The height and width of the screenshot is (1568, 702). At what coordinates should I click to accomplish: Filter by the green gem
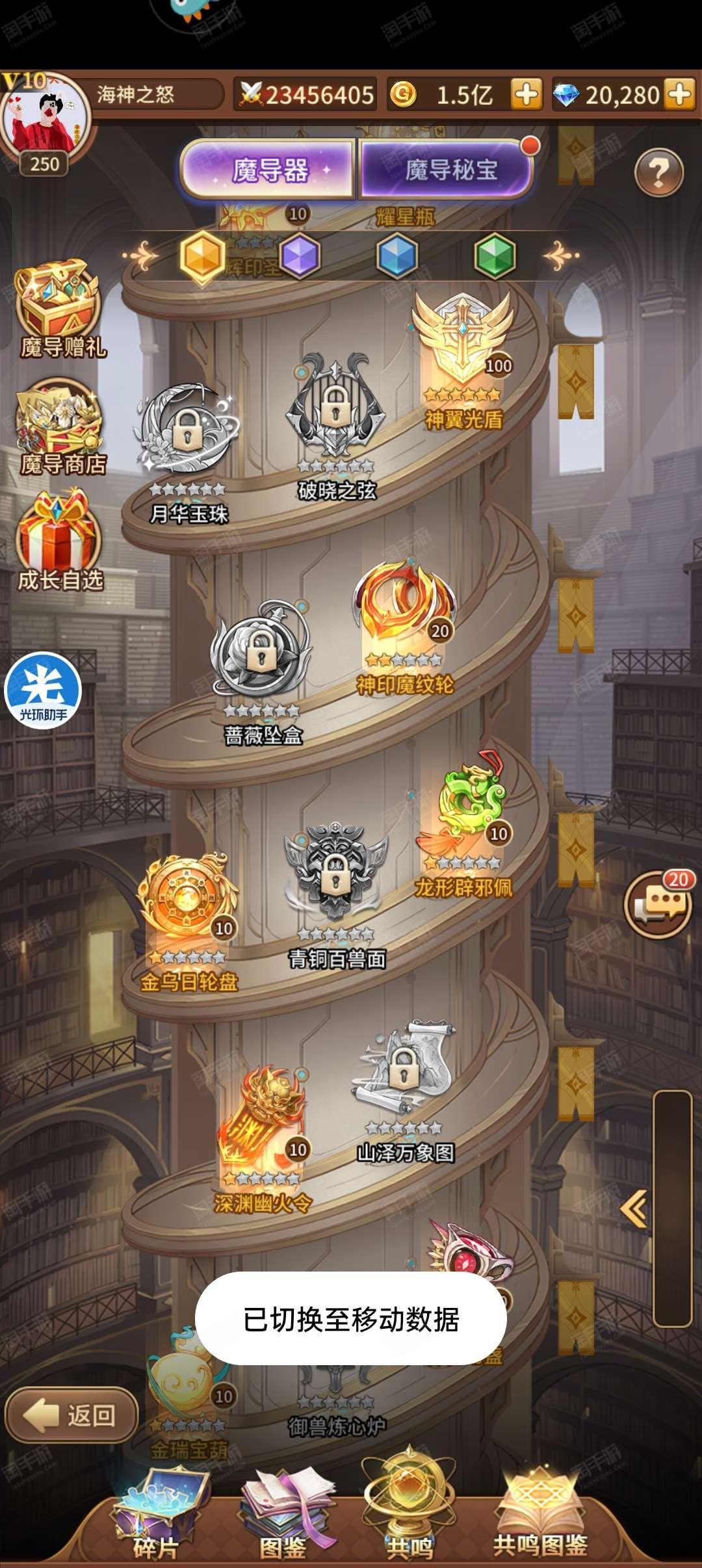tap(495, 256)
